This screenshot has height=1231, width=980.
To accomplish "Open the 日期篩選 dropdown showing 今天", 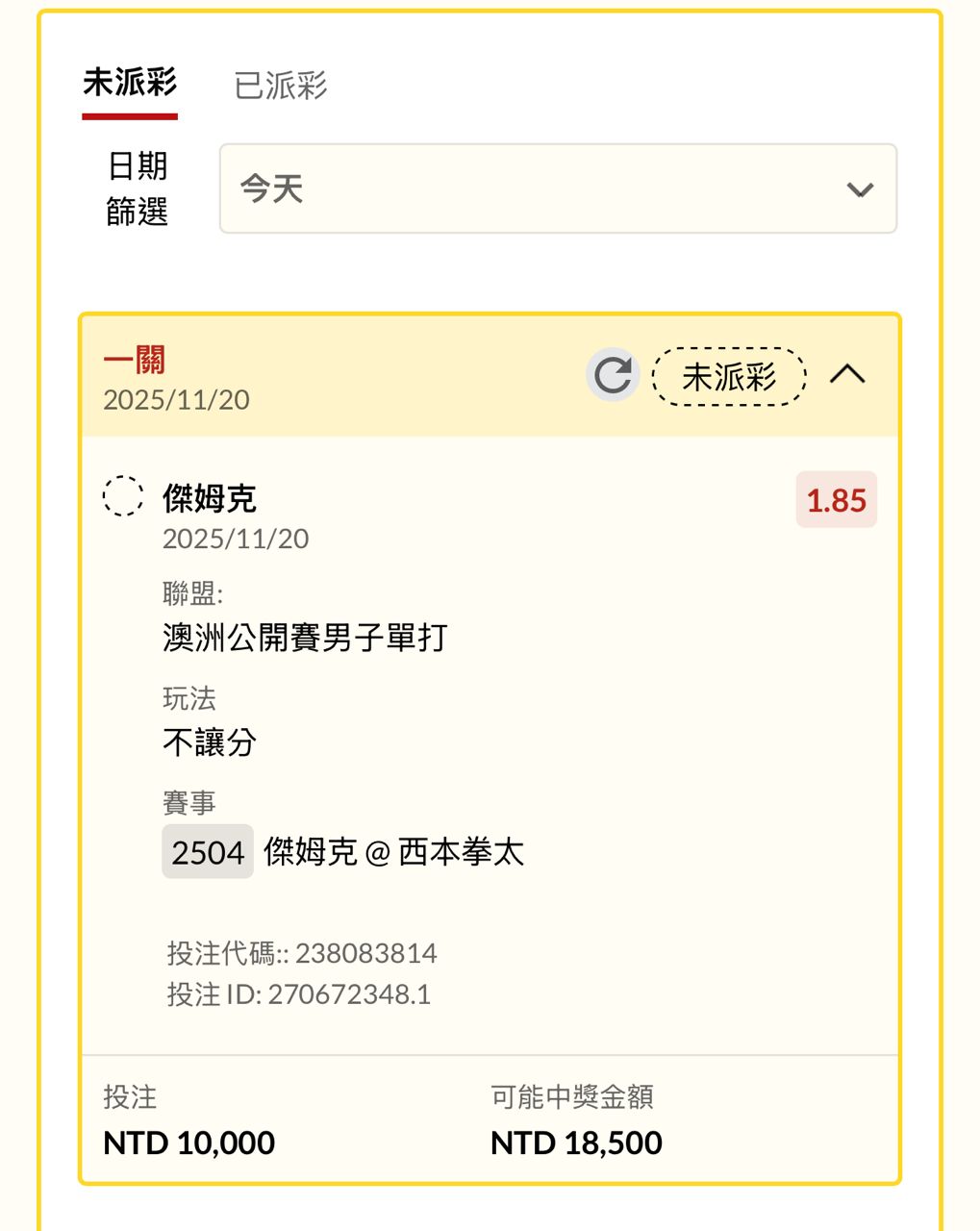I will (558, 188).
